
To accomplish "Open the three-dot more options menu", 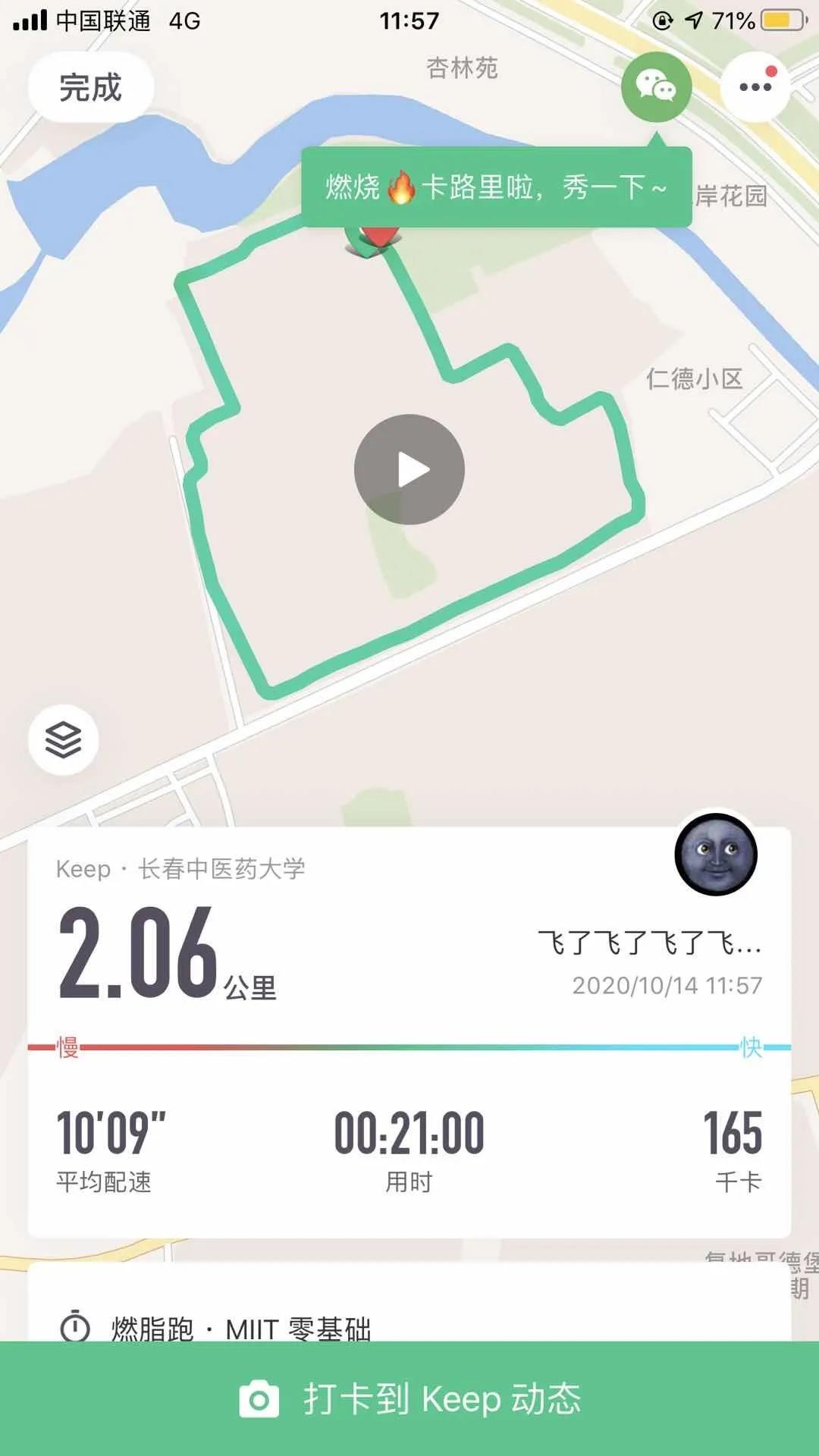I will [x=755, y=86].
